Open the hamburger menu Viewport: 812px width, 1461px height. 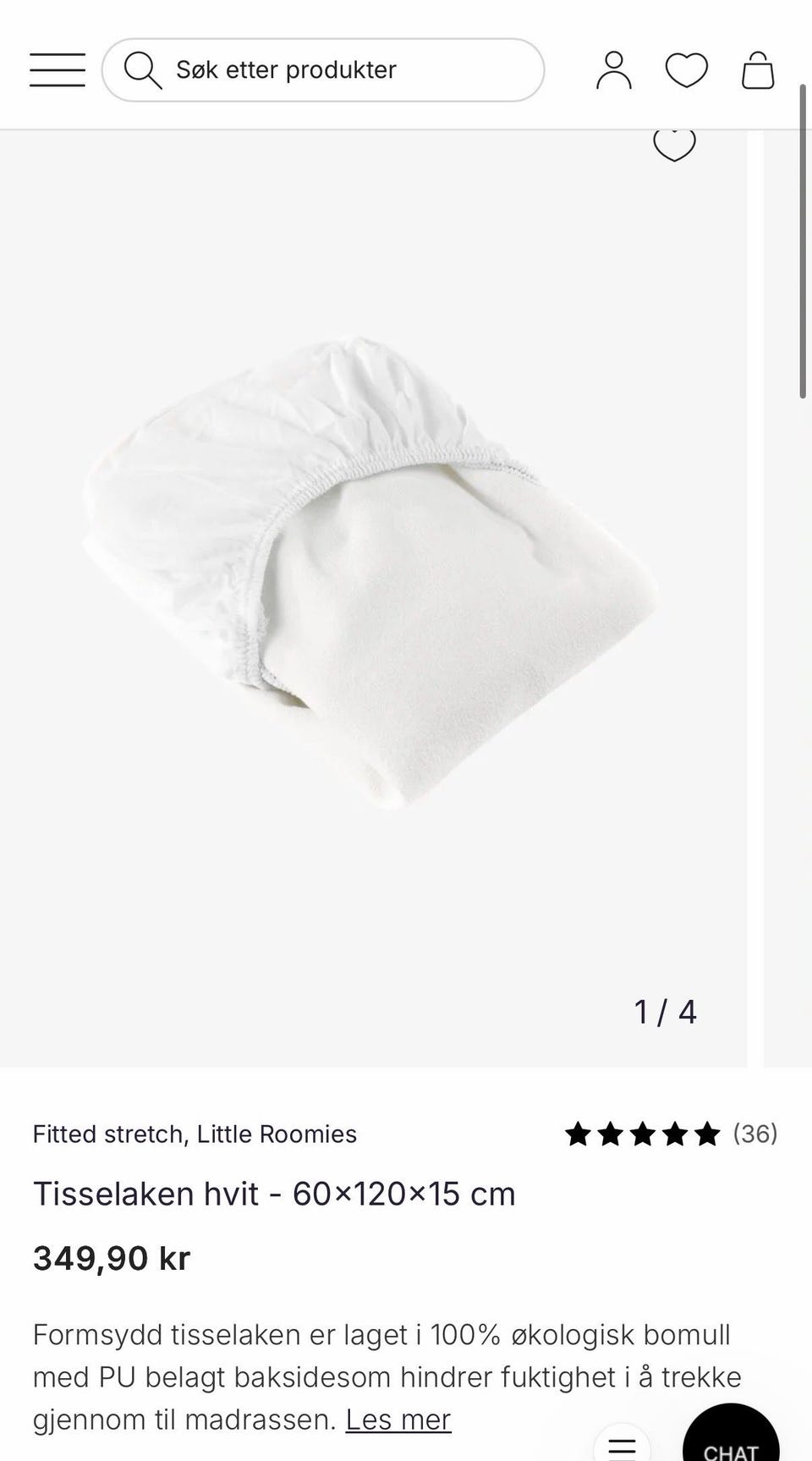tap(58, 70)
